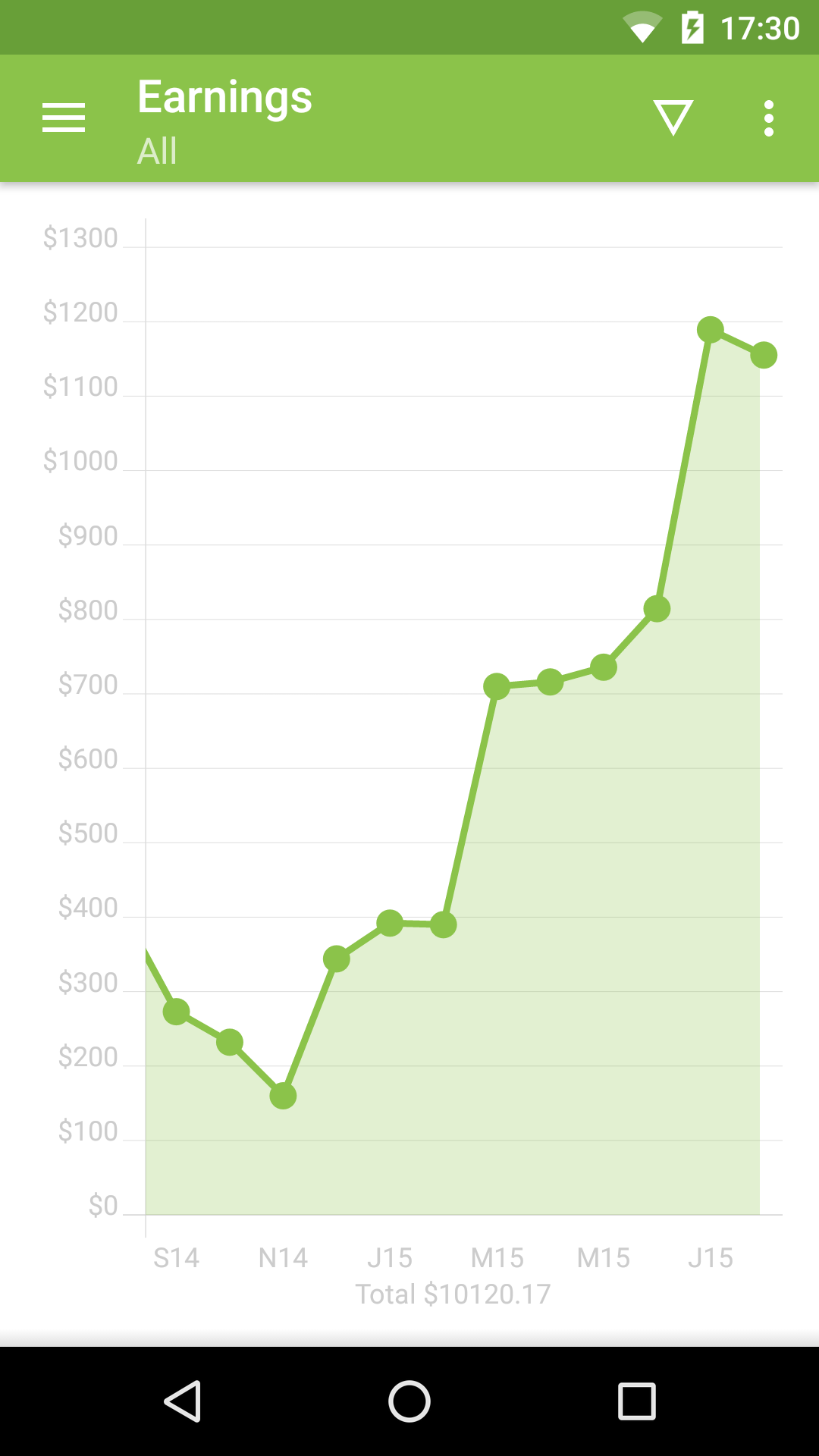Go back using the system back button
The height and width of the screenshot is (1456, 819).
[x=183, y=1401]
